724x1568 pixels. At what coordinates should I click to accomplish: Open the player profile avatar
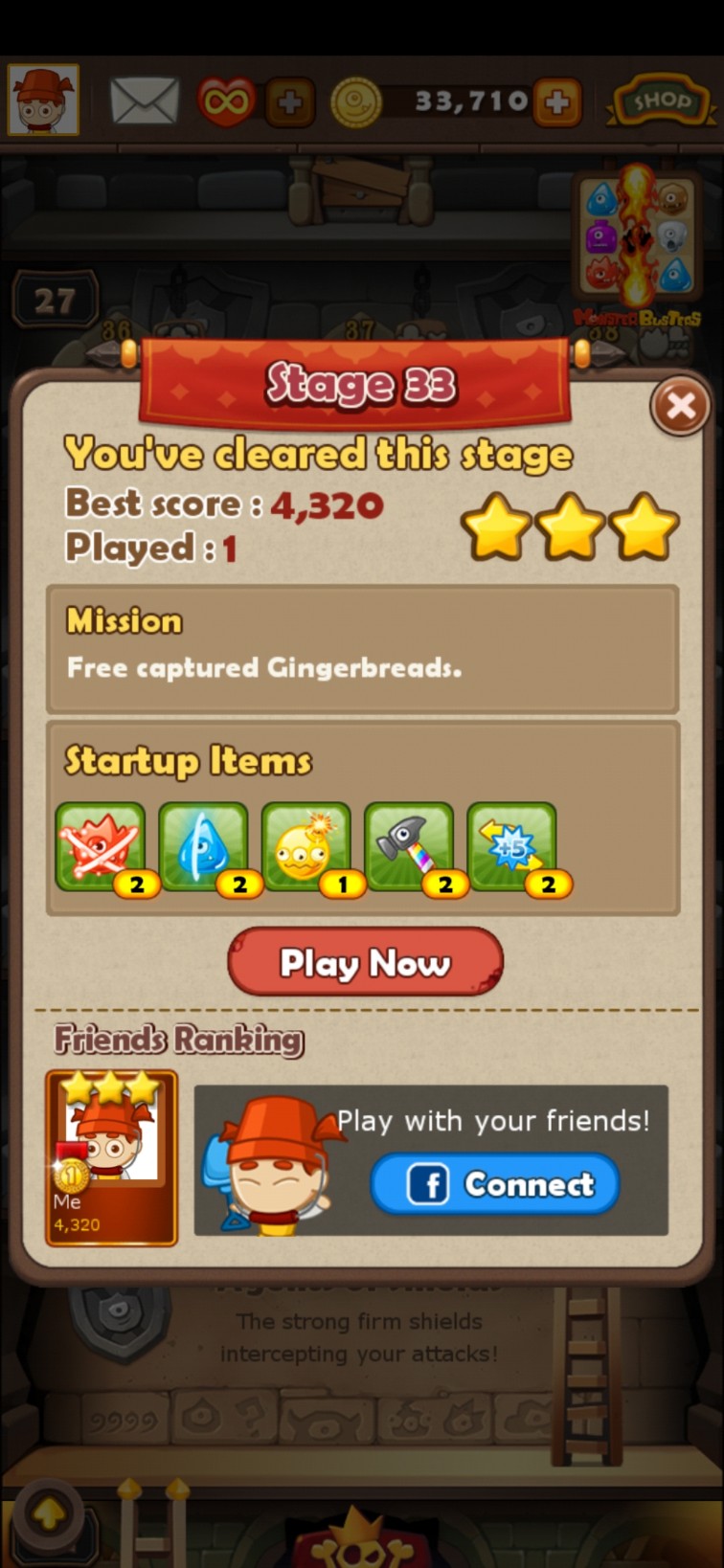point(43,100)
